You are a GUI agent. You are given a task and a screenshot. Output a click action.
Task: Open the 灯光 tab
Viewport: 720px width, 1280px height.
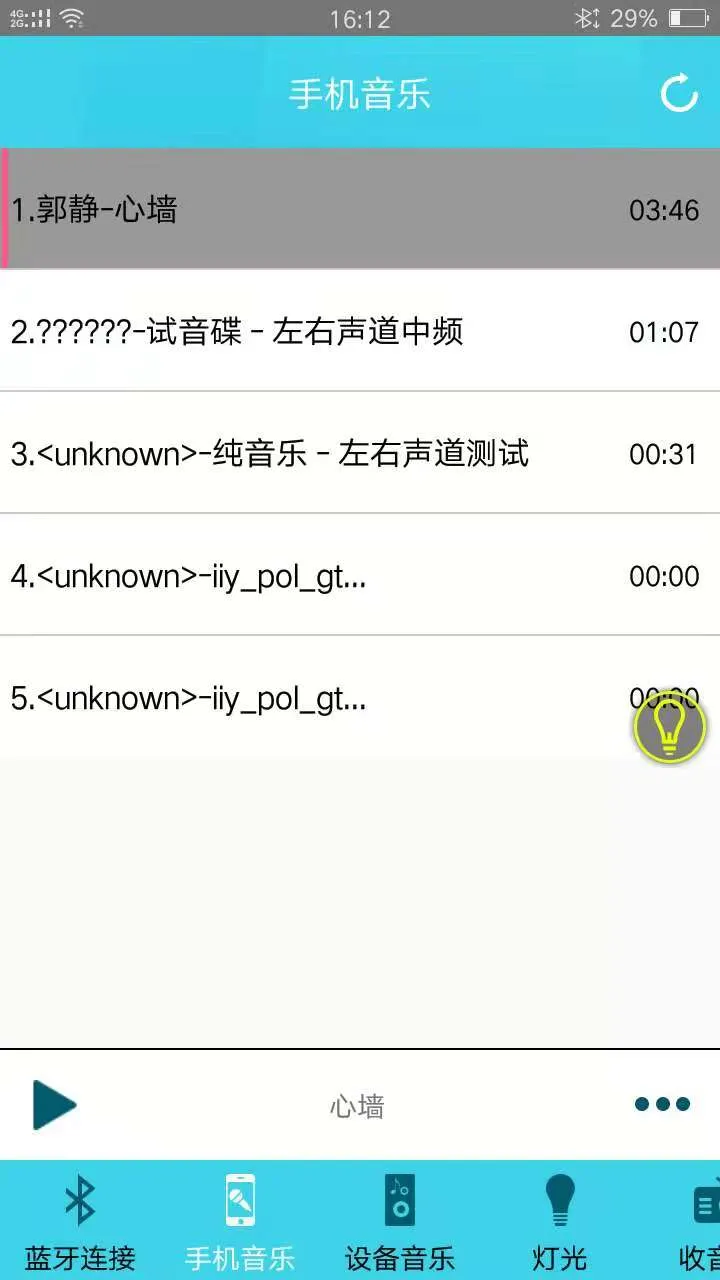560,1220
